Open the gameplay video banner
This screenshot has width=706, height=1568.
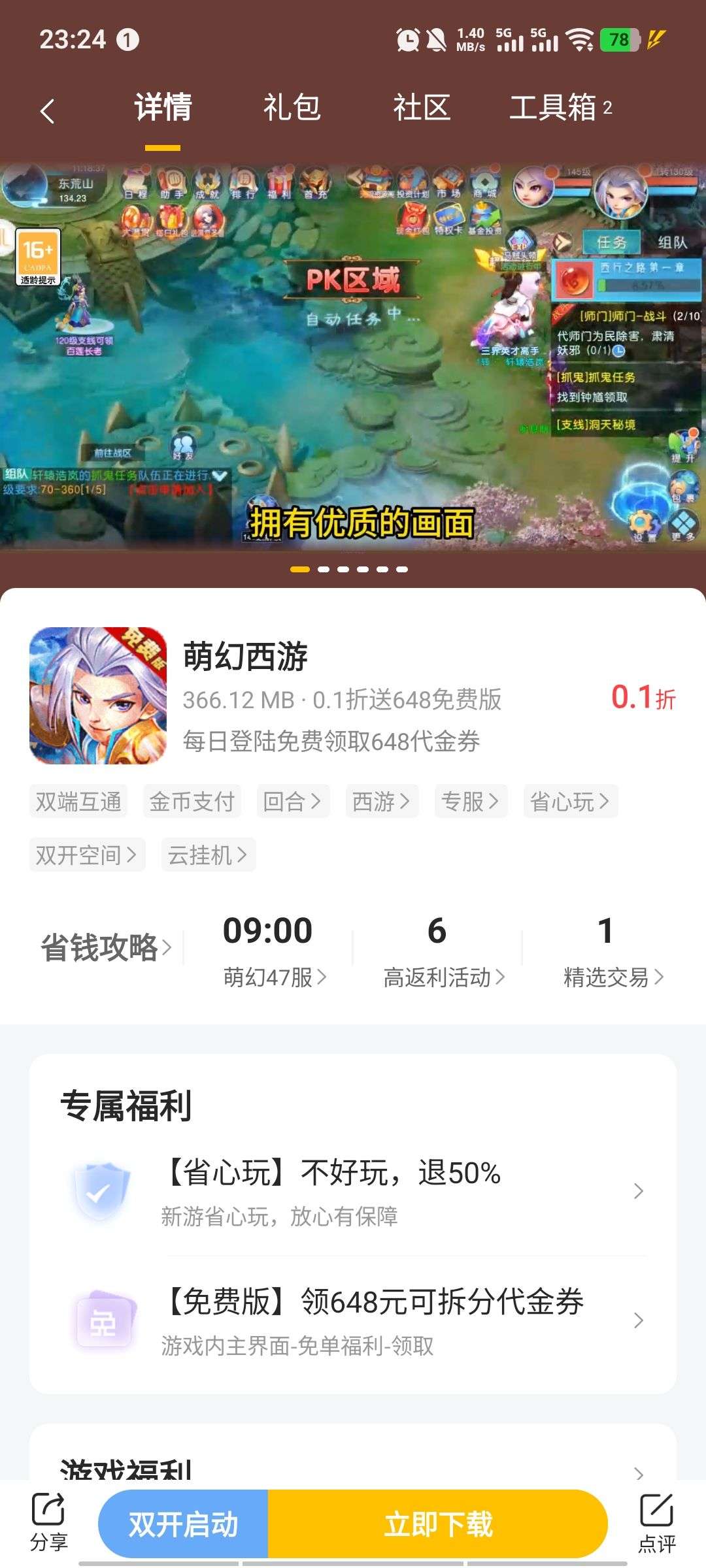[x=353, y=356]
